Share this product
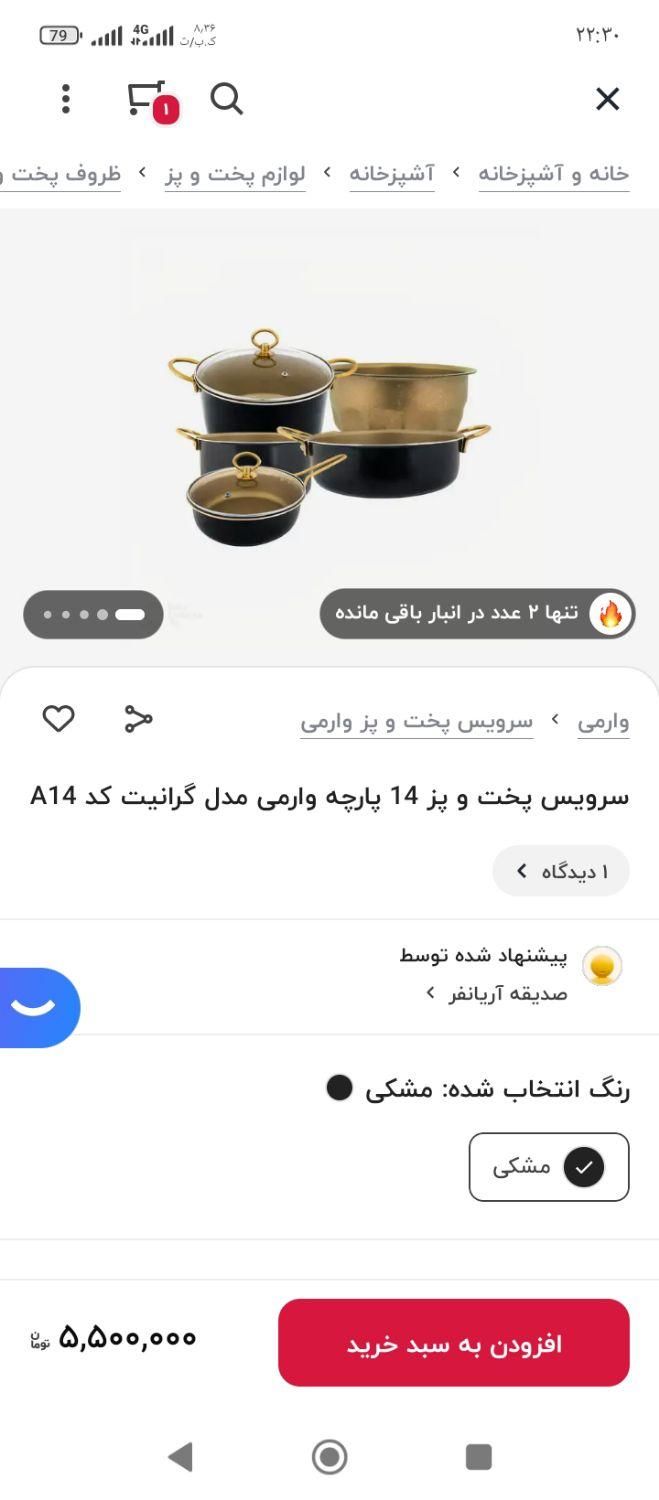Screen dimensions: 659x1500 [138, 718]
